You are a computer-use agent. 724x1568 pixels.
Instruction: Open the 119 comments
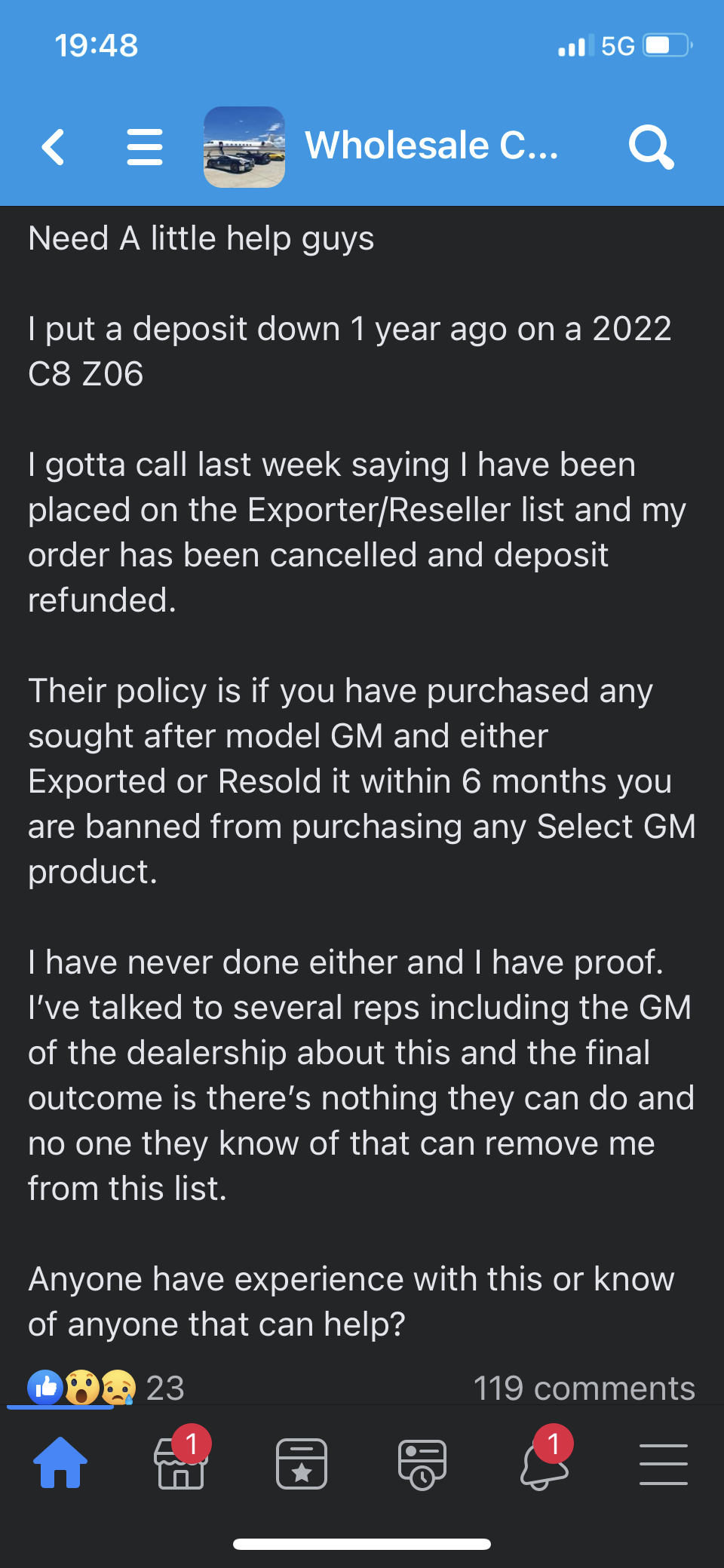(x=584, y=1388)
